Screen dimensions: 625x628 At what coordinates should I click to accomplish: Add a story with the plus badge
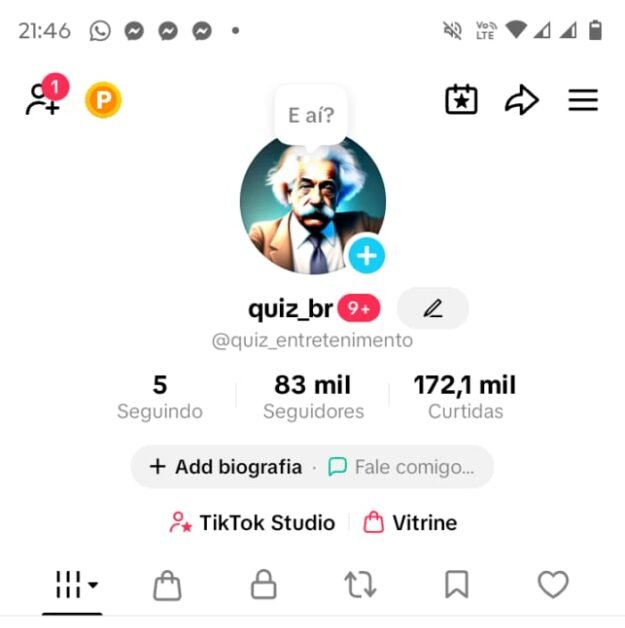pos(366,256)
